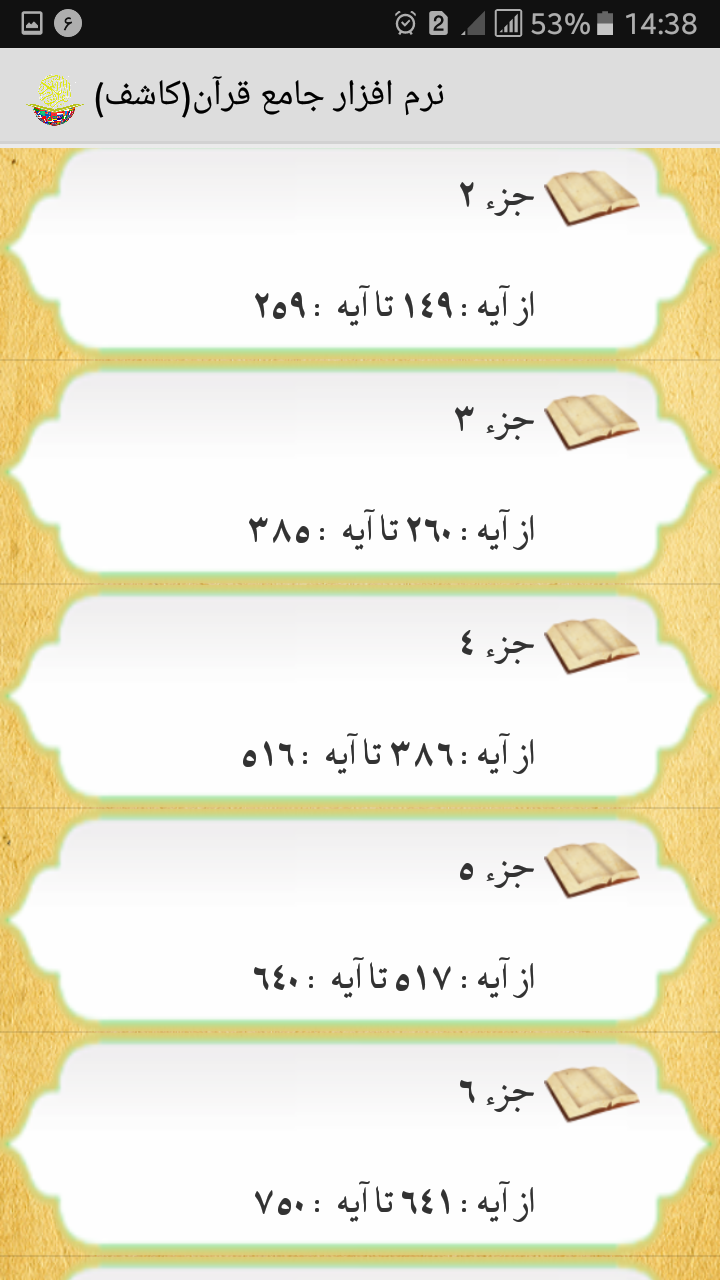Open Juz 5 (verses 517 to 640)
The image size is (720, 1280).
(360, 922)
